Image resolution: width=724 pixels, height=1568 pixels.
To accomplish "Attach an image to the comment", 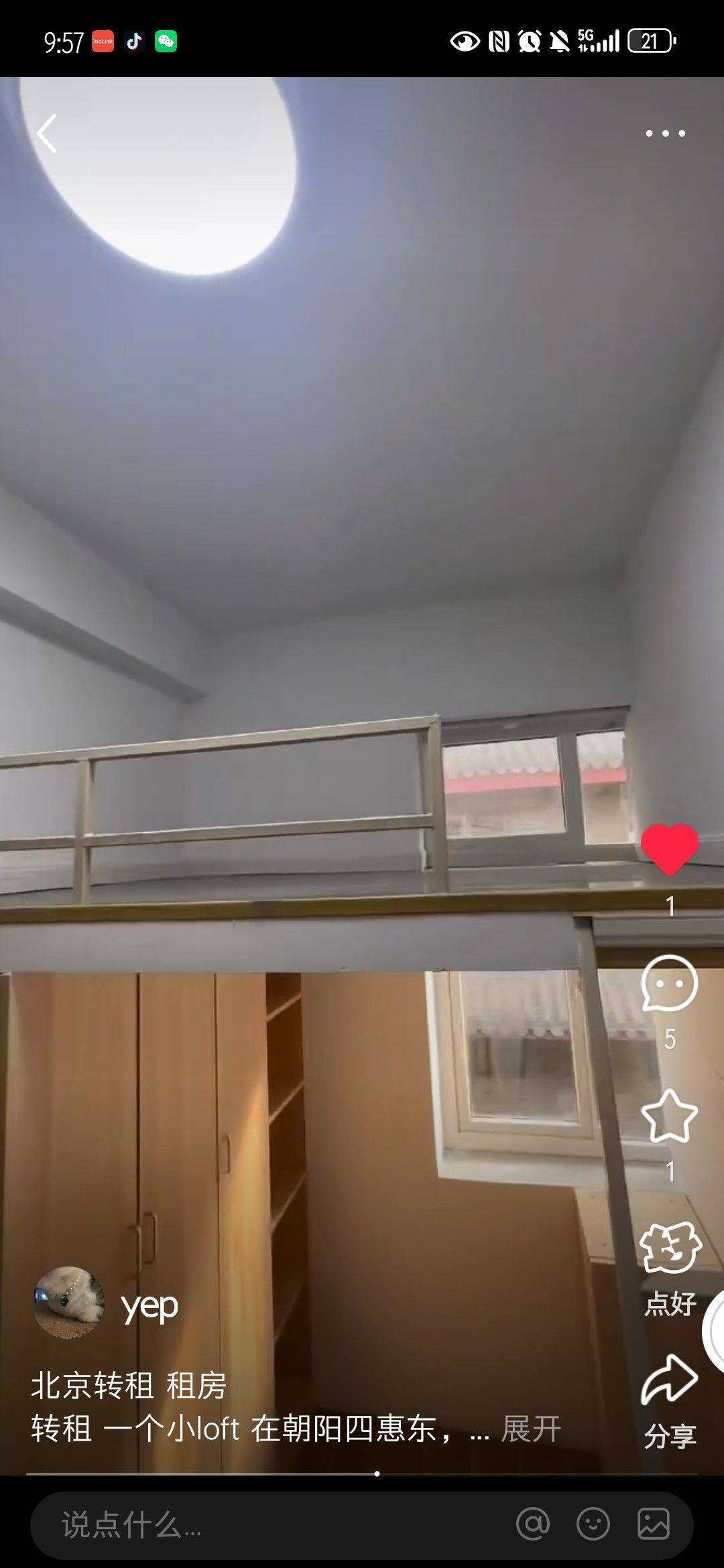I will (x=654, y=1524).
